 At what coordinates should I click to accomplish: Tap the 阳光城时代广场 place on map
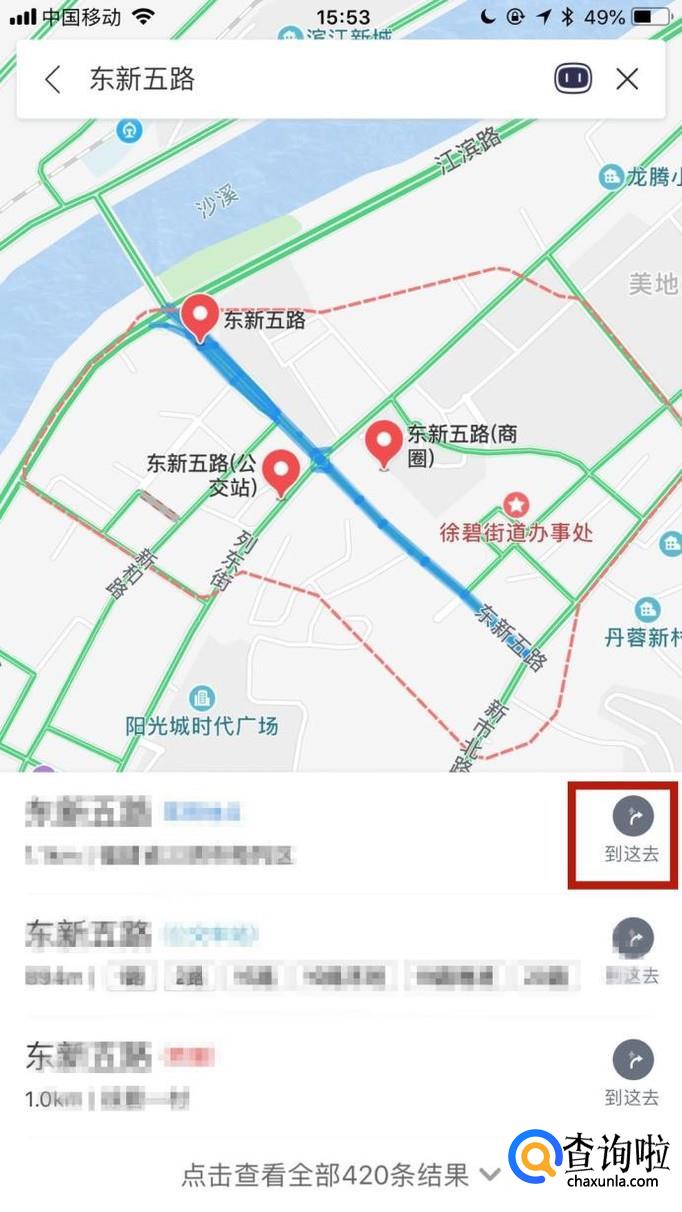click(203, 700)
